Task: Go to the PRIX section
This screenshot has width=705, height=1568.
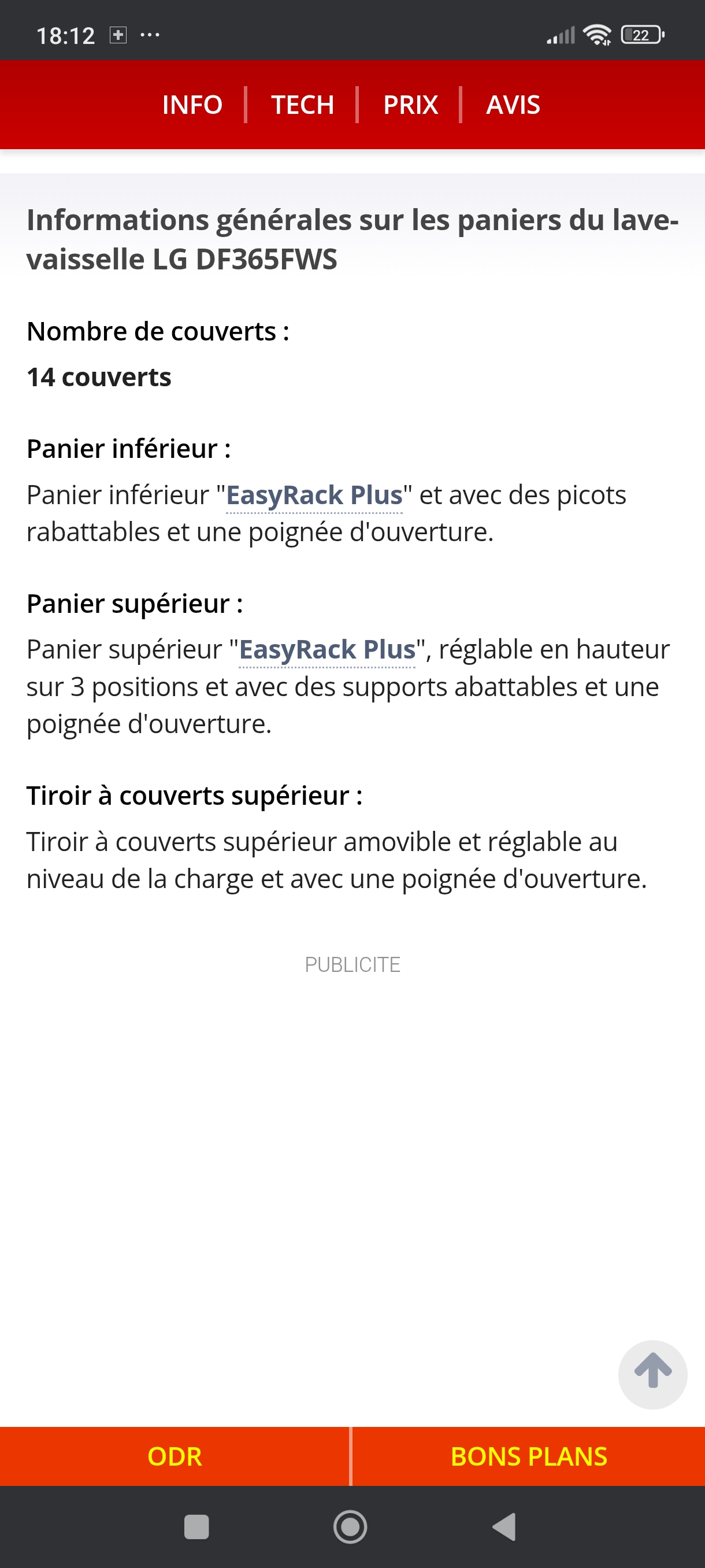Action: (411, 105)
